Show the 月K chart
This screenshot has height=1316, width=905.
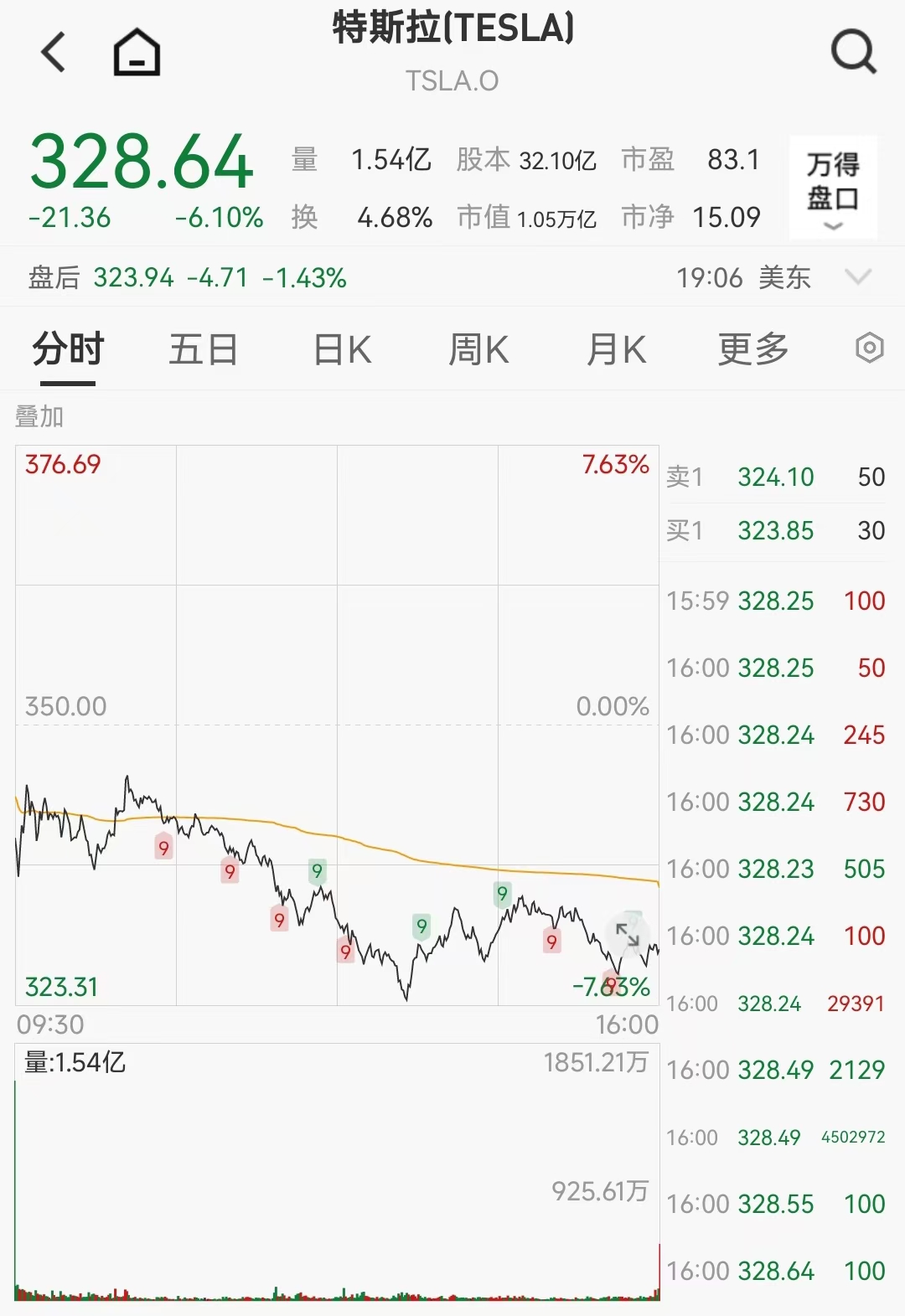pyautogui.click(x=616, y=349)
